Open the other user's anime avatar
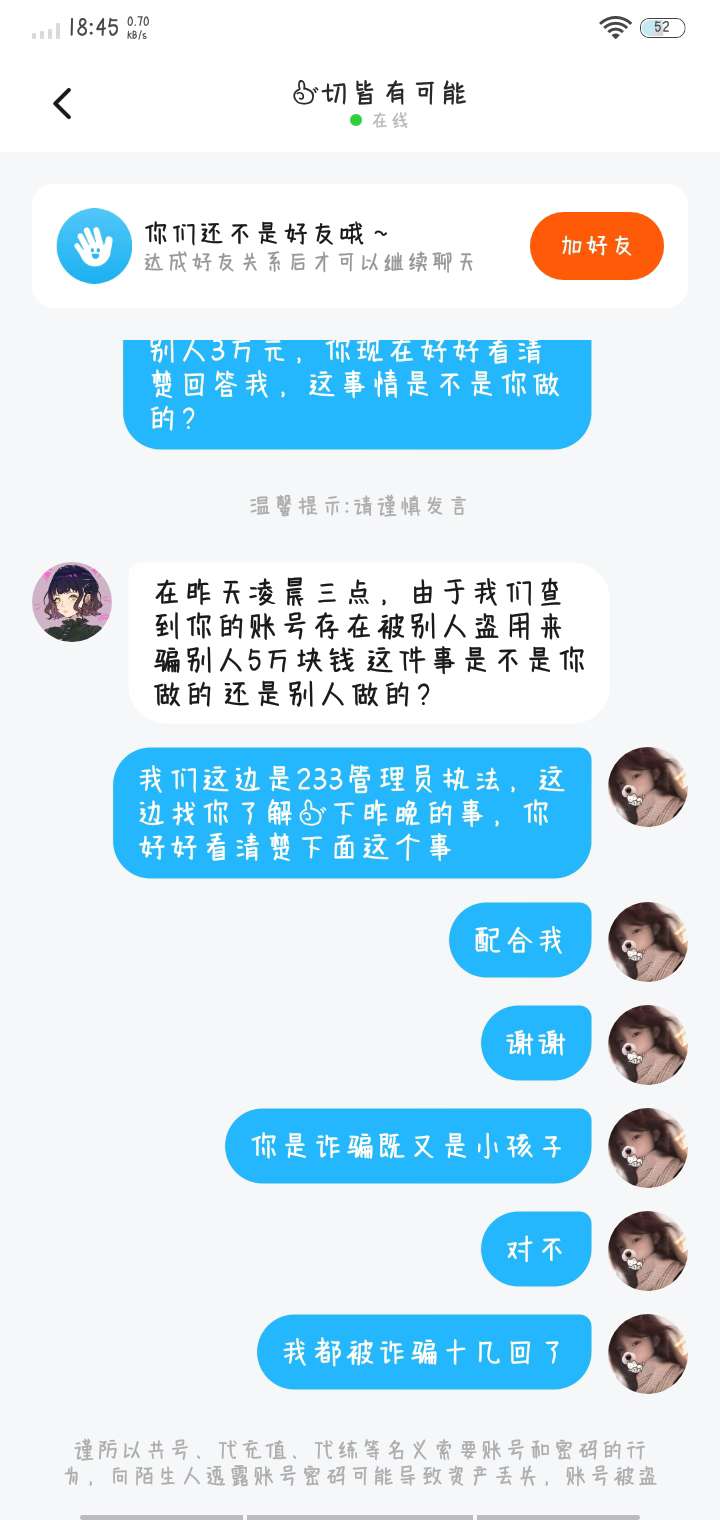 tap(72, 602)
